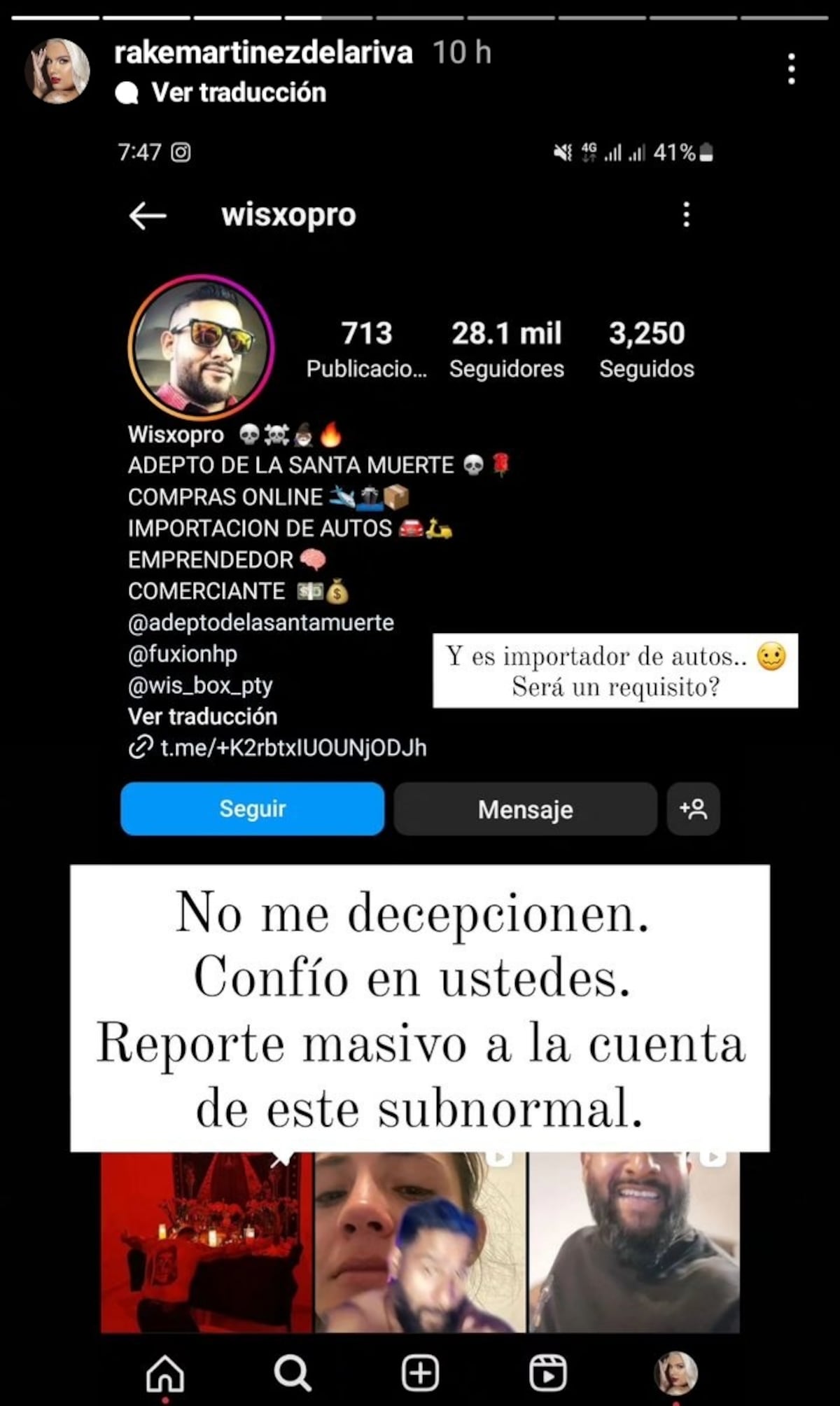This screenshot has height=1406, width=840.
Task: Tap your profile avatar in the bottom bar
Action: (674, 1372)
